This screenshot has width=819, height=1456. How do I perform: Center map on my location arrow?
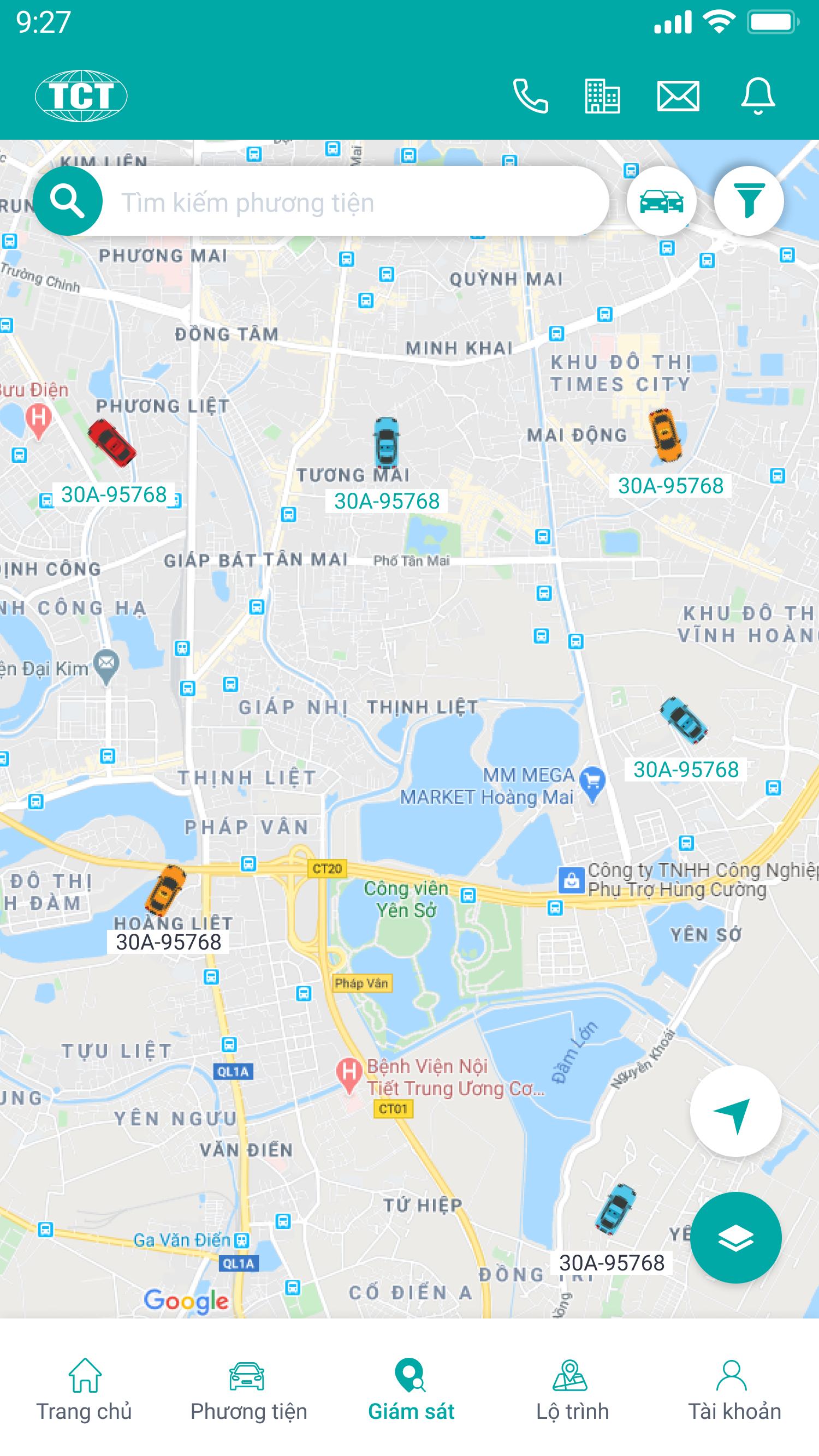[x=735, y=1111]
